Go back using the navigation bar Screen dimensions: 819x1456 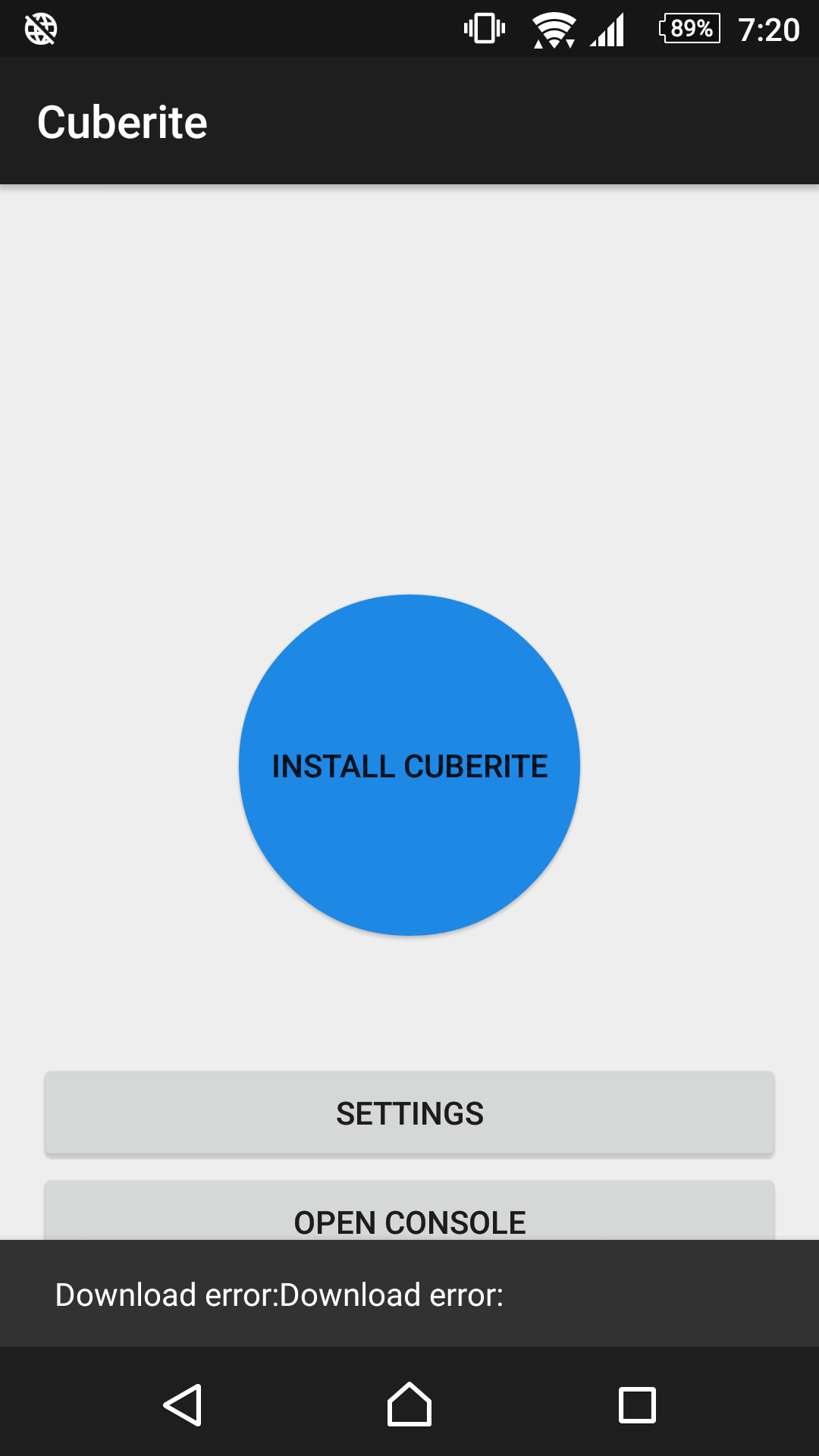click(x=183, y=1405)
